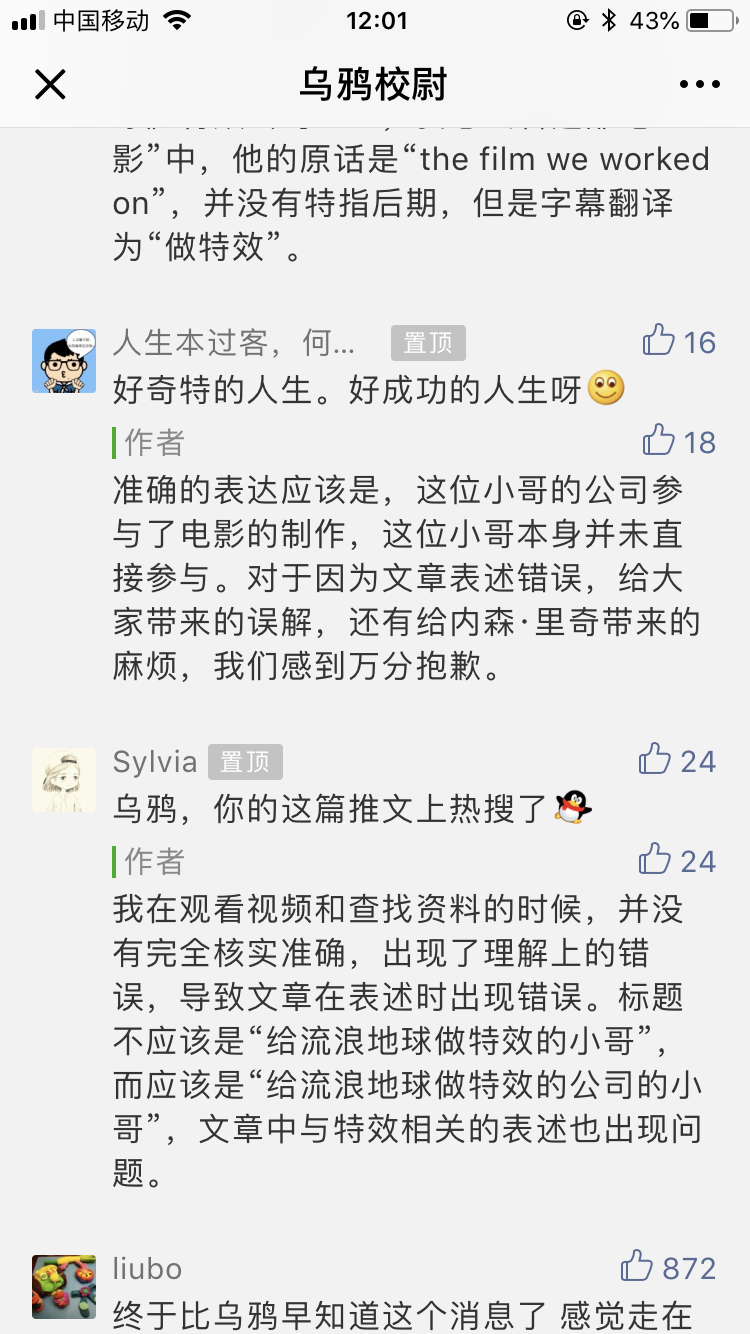Open the three-dot more options menu
The height and width of the screenshot is (1334, 750).
[699, 84]
